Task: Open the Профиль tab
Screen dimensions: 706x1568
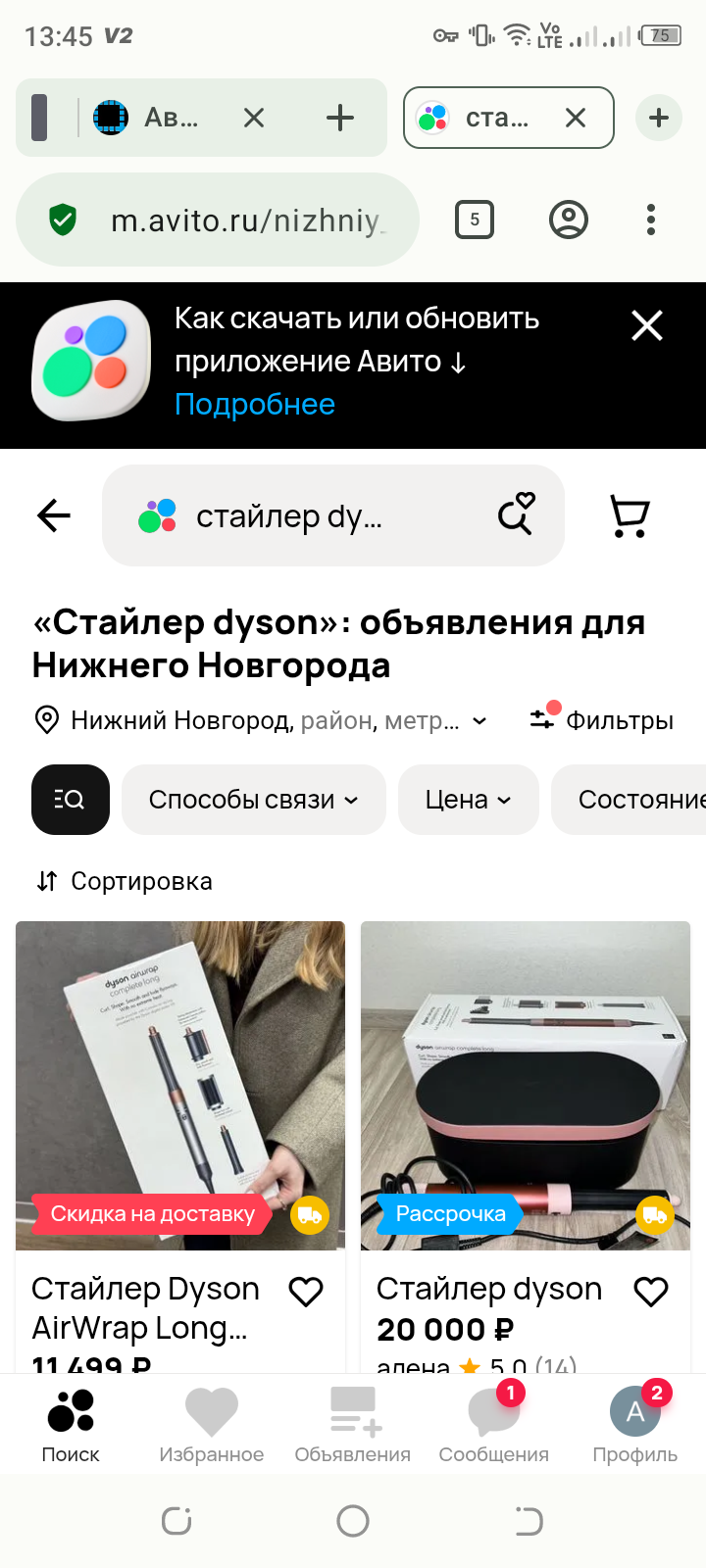Action: pos(635,1424)
